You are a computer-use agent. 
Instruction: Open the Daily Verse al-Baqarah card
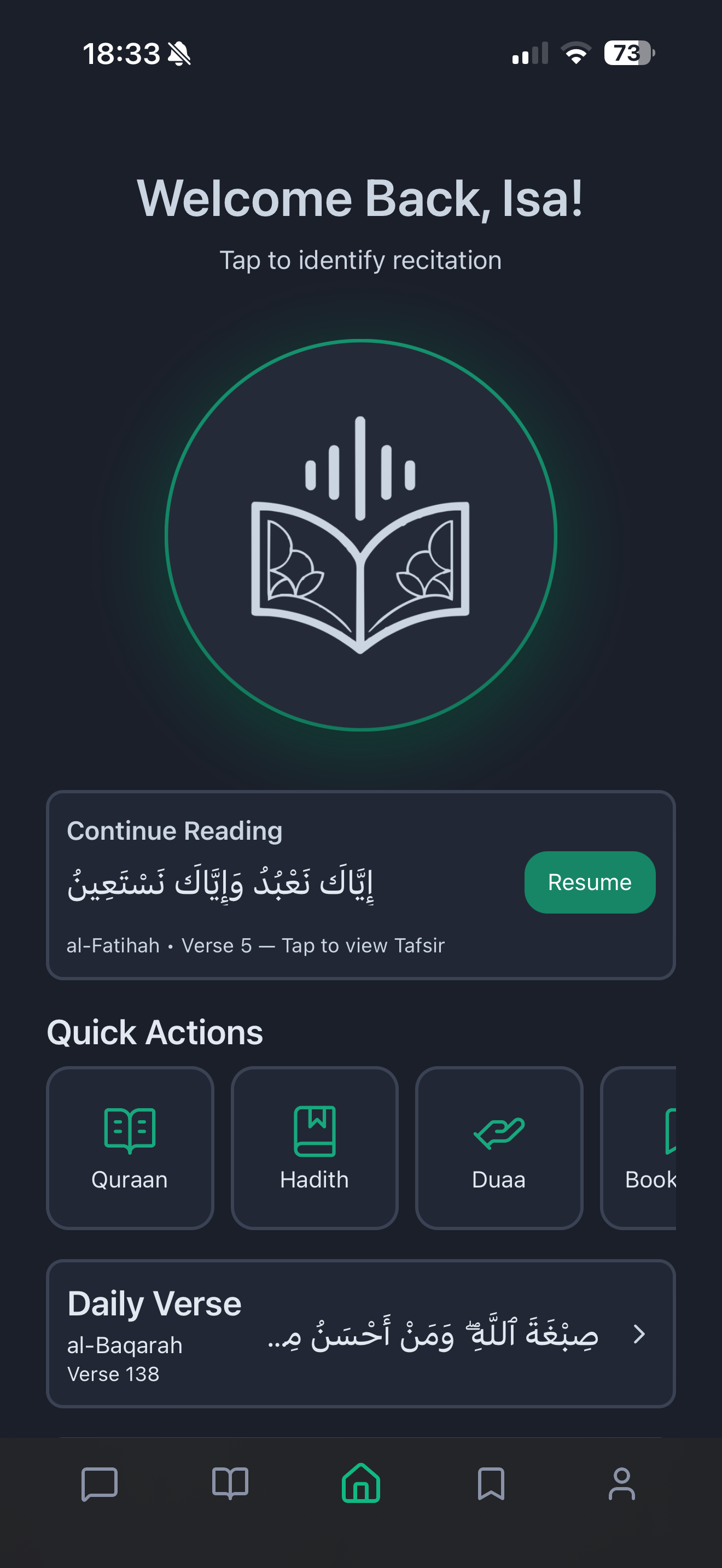pos(360,1333)
